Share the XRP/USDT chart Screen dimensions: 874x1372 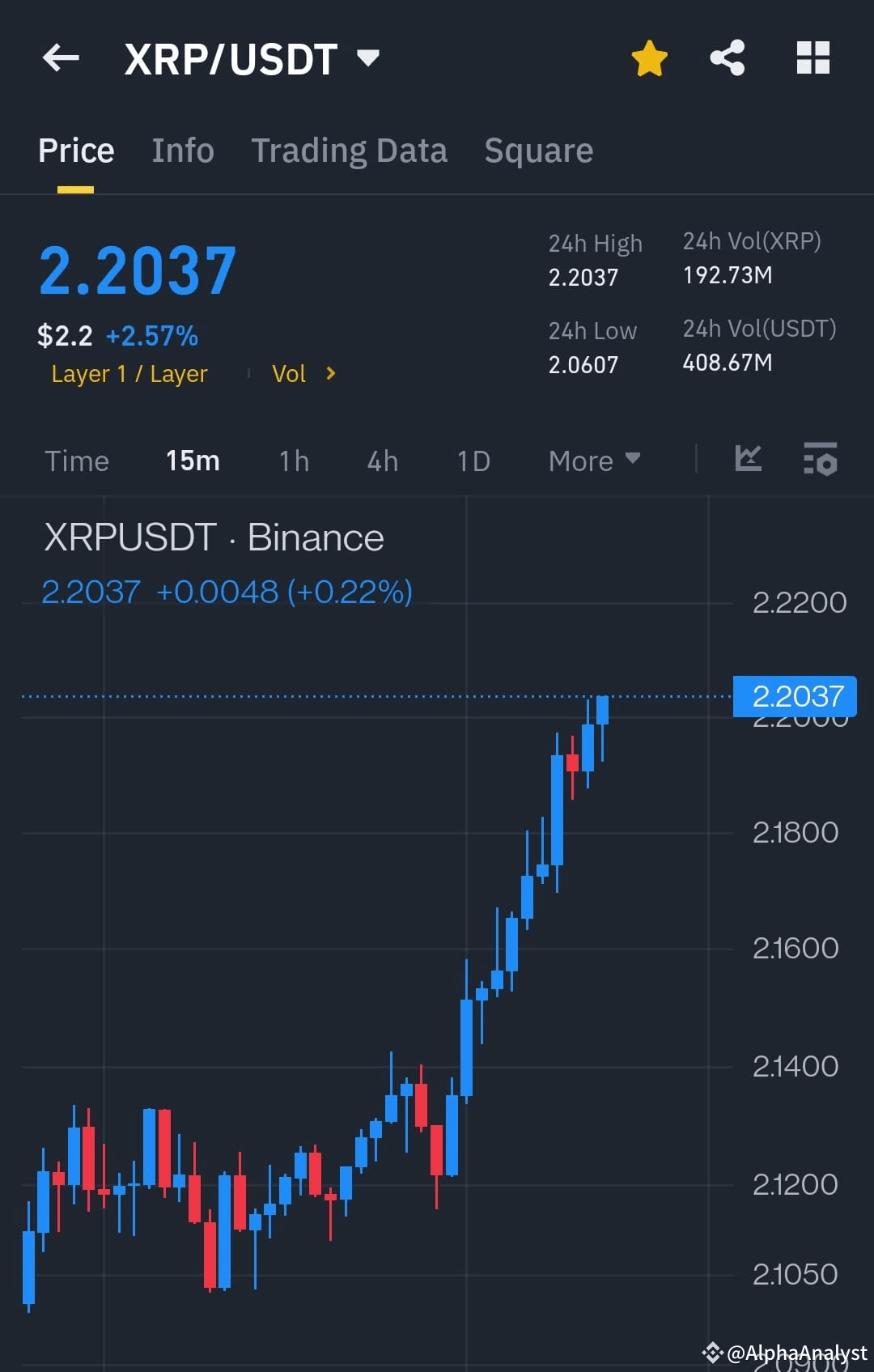[x=727, y=57]
